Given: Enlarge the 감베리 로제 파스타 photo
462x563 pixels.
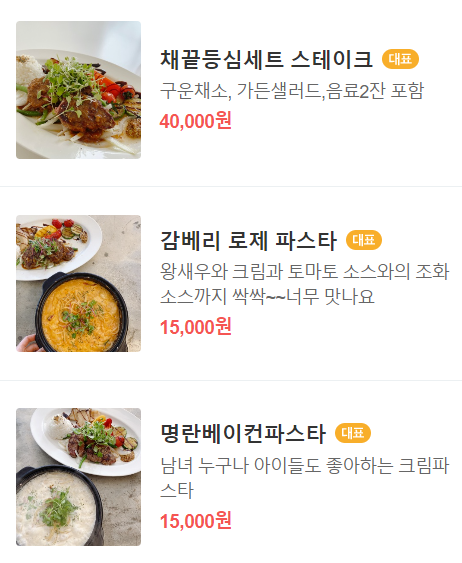Looking at the screenshot, I should click(79, 283).
